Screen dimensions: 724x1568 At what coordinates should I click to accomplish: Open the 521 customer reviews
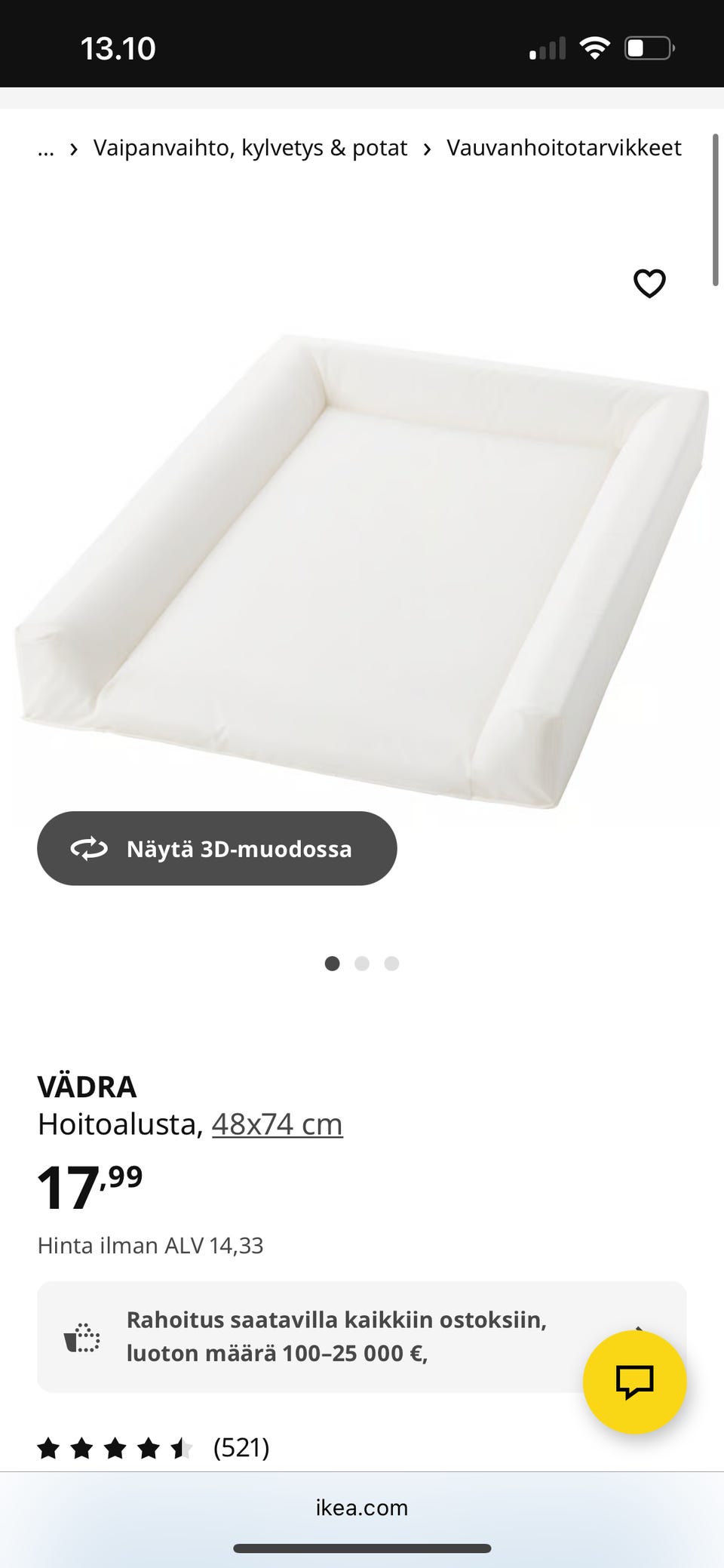point(241,1447)
